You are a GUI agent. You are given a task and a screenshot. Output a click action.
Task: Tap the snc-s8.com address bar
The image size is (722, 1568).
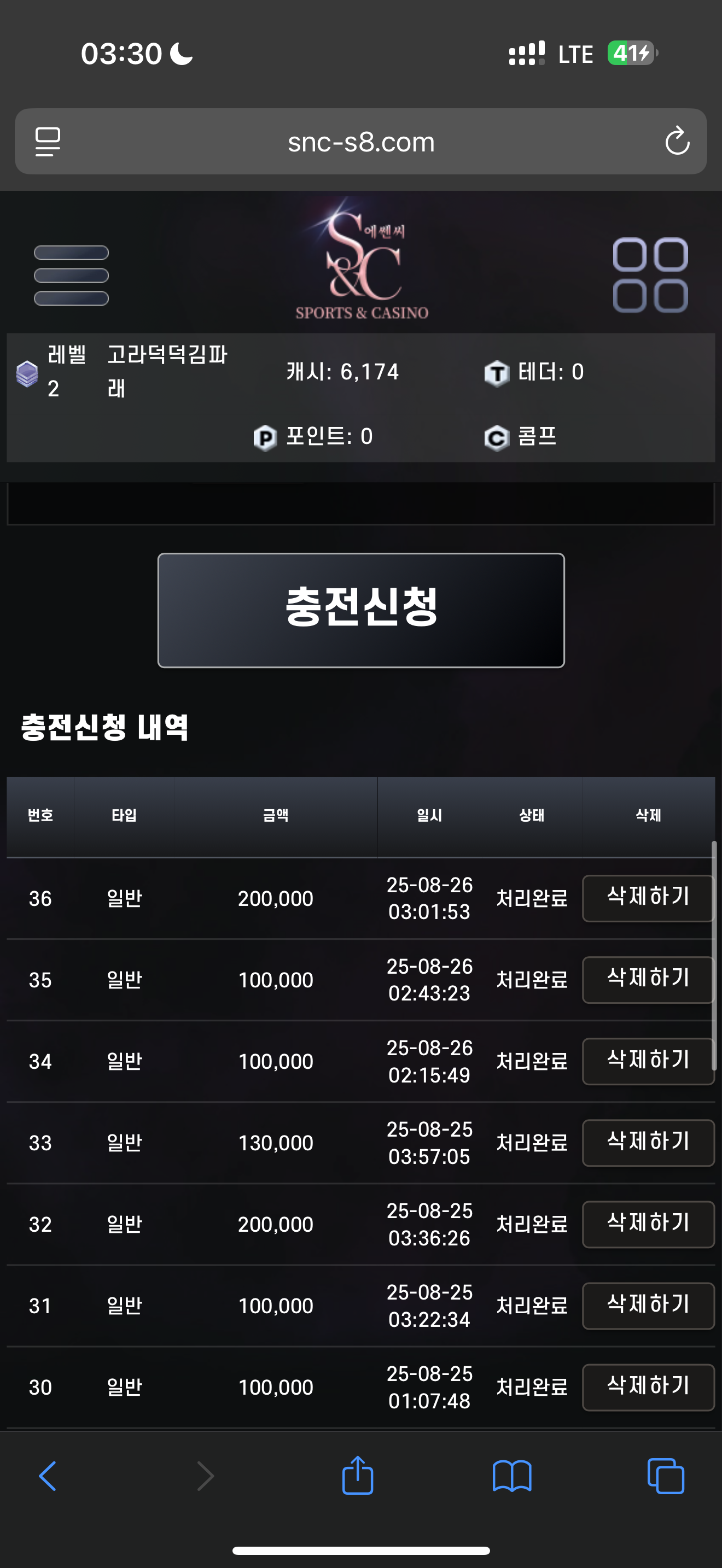361,141
